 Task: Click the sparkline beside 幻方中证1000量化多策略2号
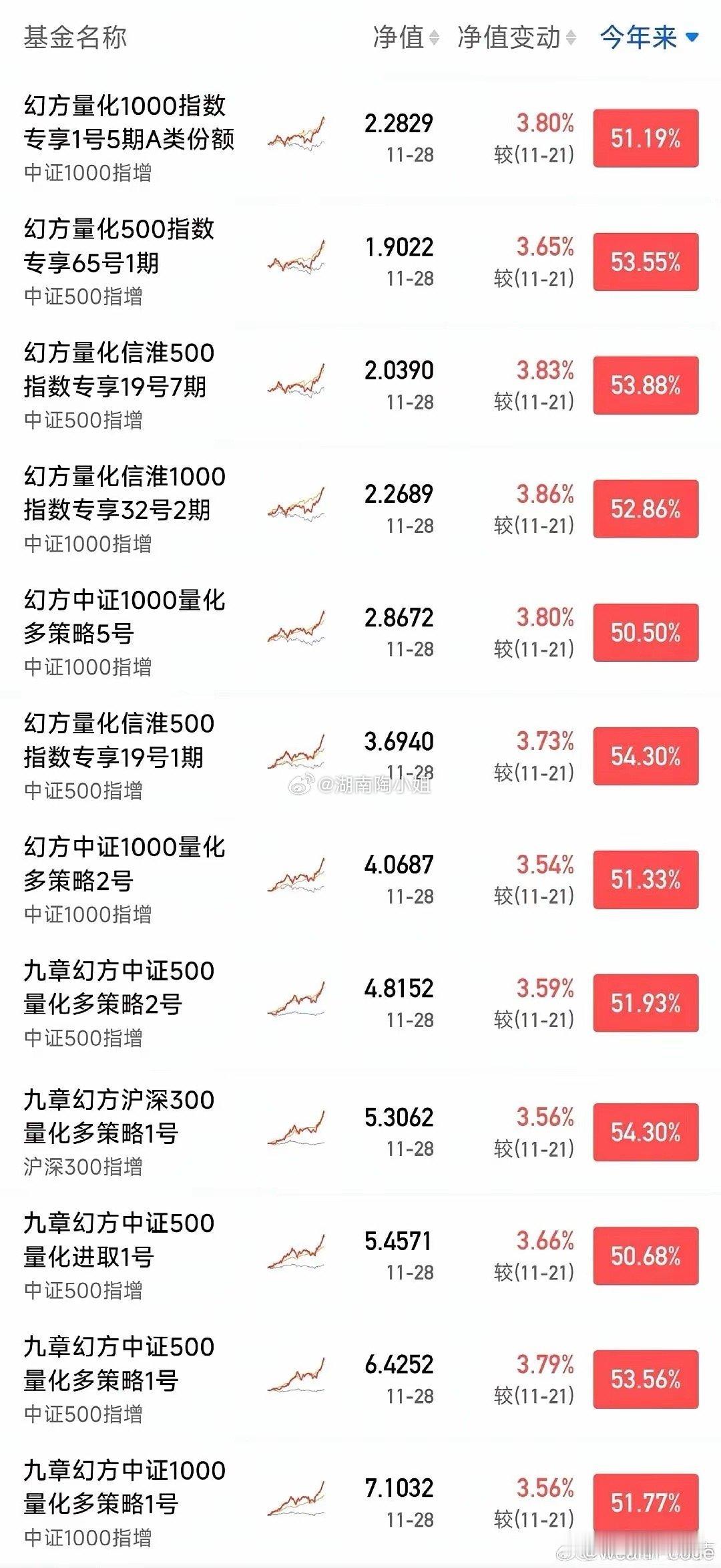click(297, 875)
